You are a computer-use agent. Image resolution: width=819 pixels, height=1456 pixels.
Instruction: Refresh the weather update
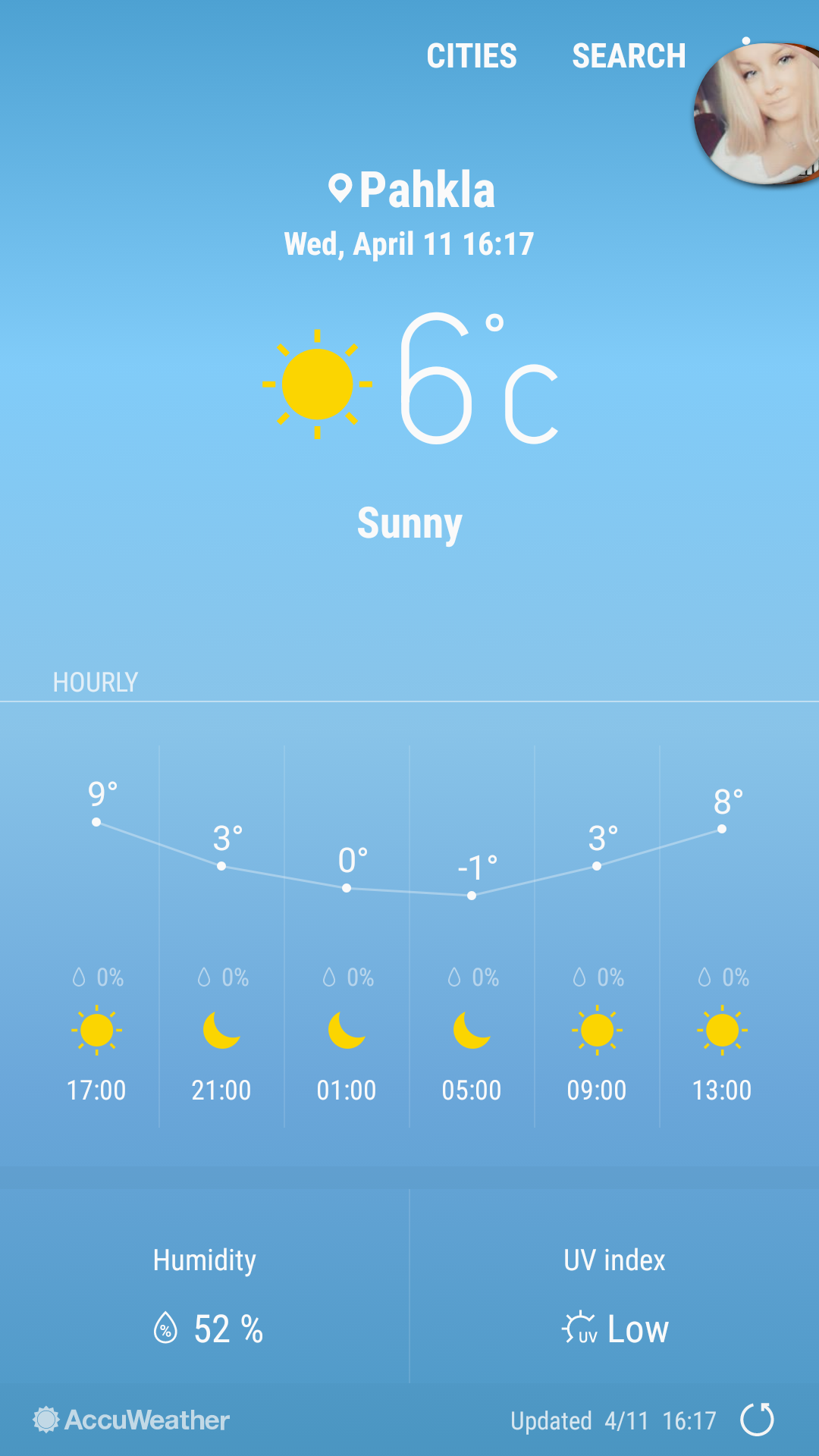click(x=757, y=1420)
